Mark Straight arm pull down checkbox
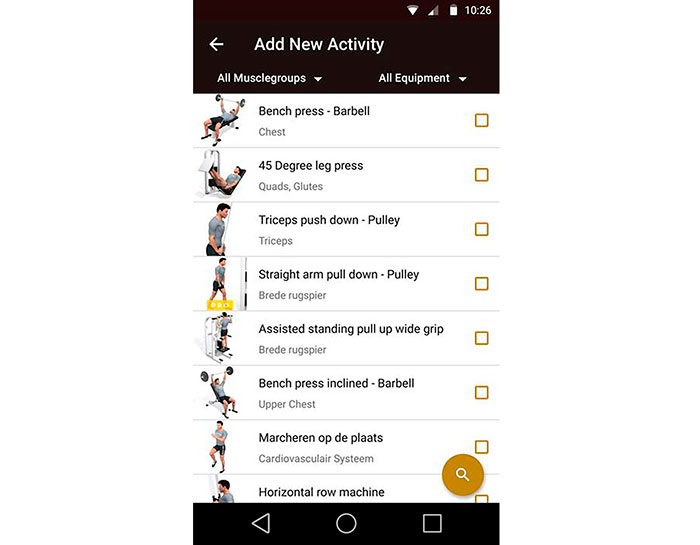 (481, 284)
